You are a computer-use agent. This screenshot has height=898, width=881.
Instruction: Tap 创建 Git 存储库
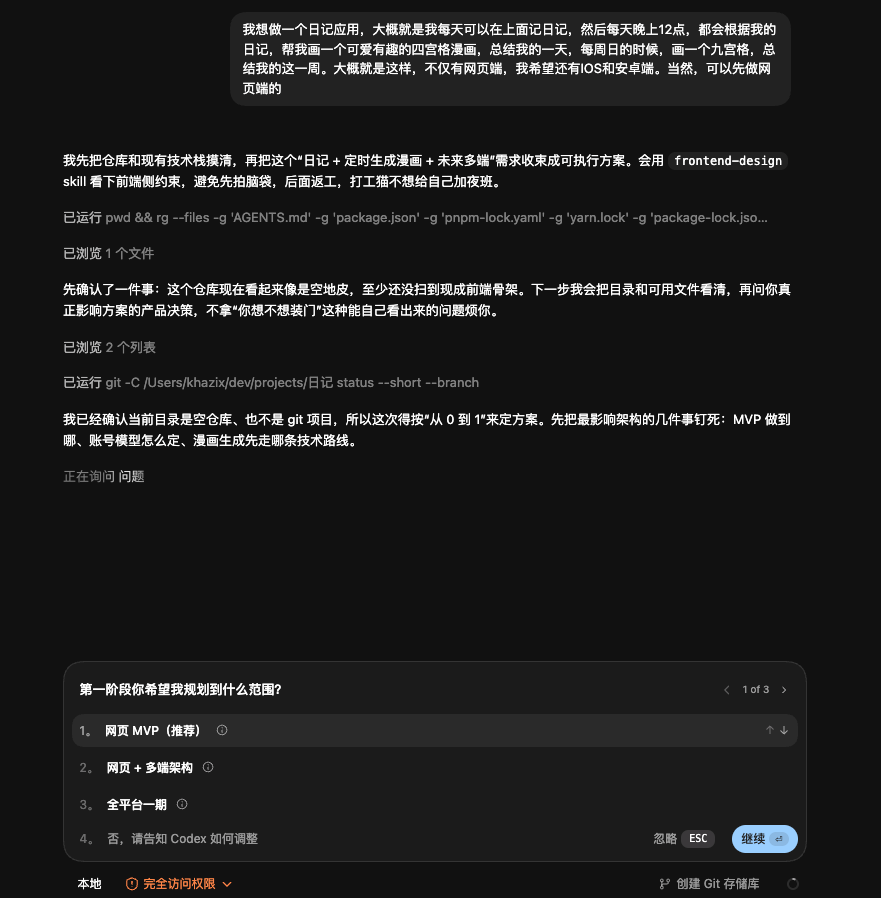point(709,884)
